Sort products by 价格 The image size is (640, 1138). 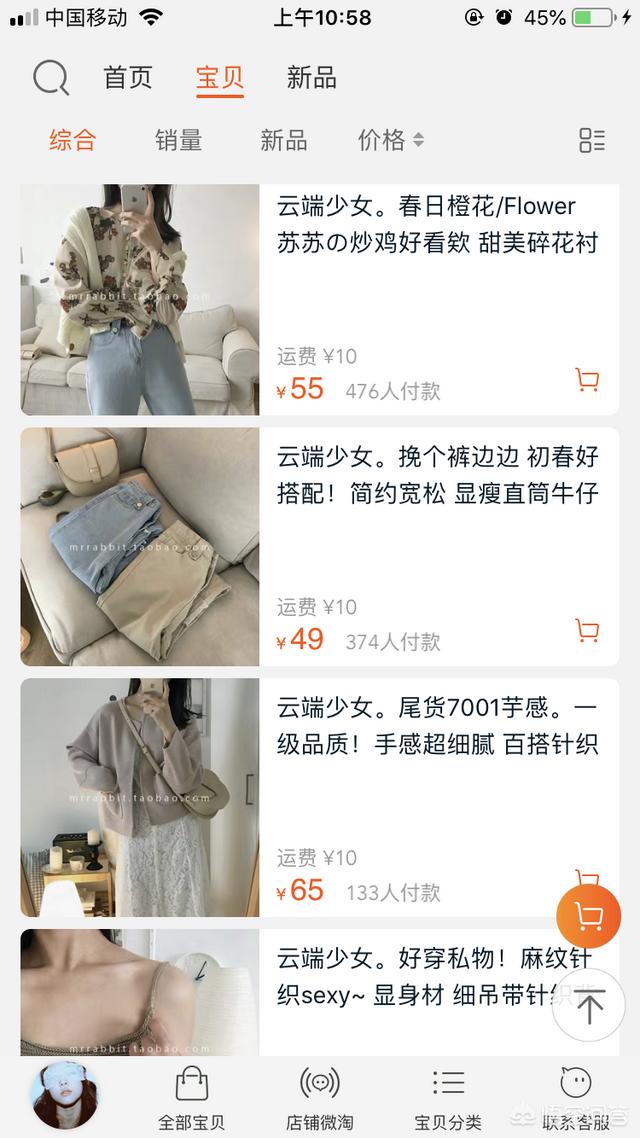390,141
